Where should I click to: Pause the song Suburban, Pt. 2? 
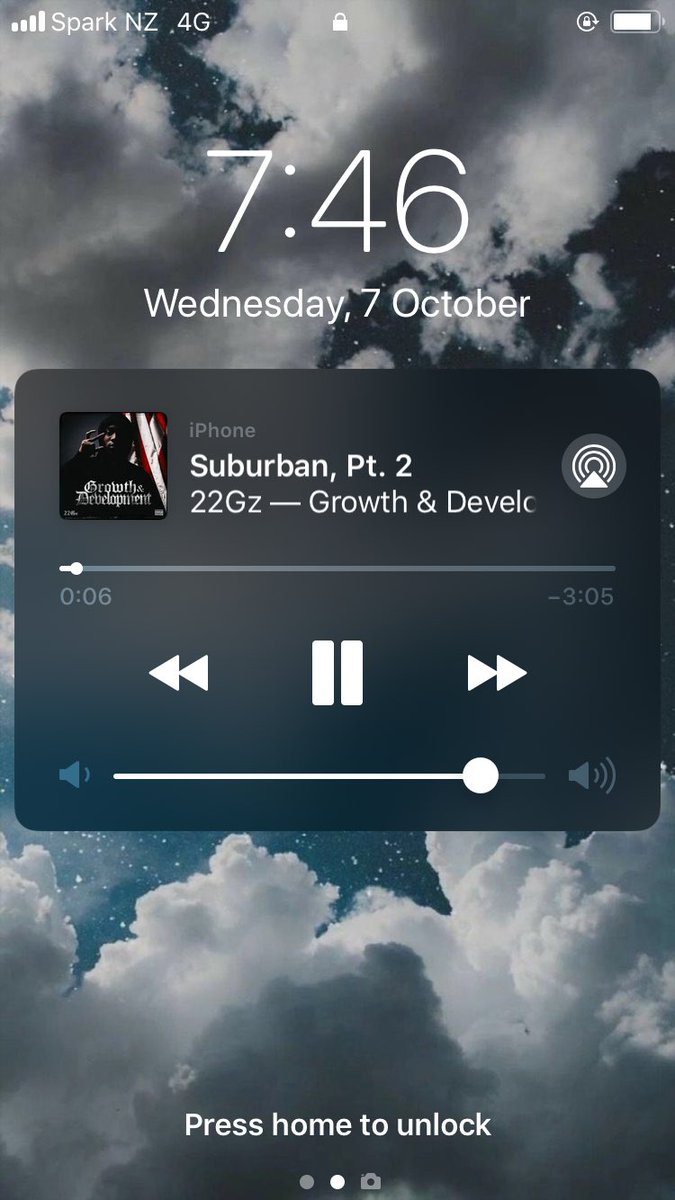[337, 673]
